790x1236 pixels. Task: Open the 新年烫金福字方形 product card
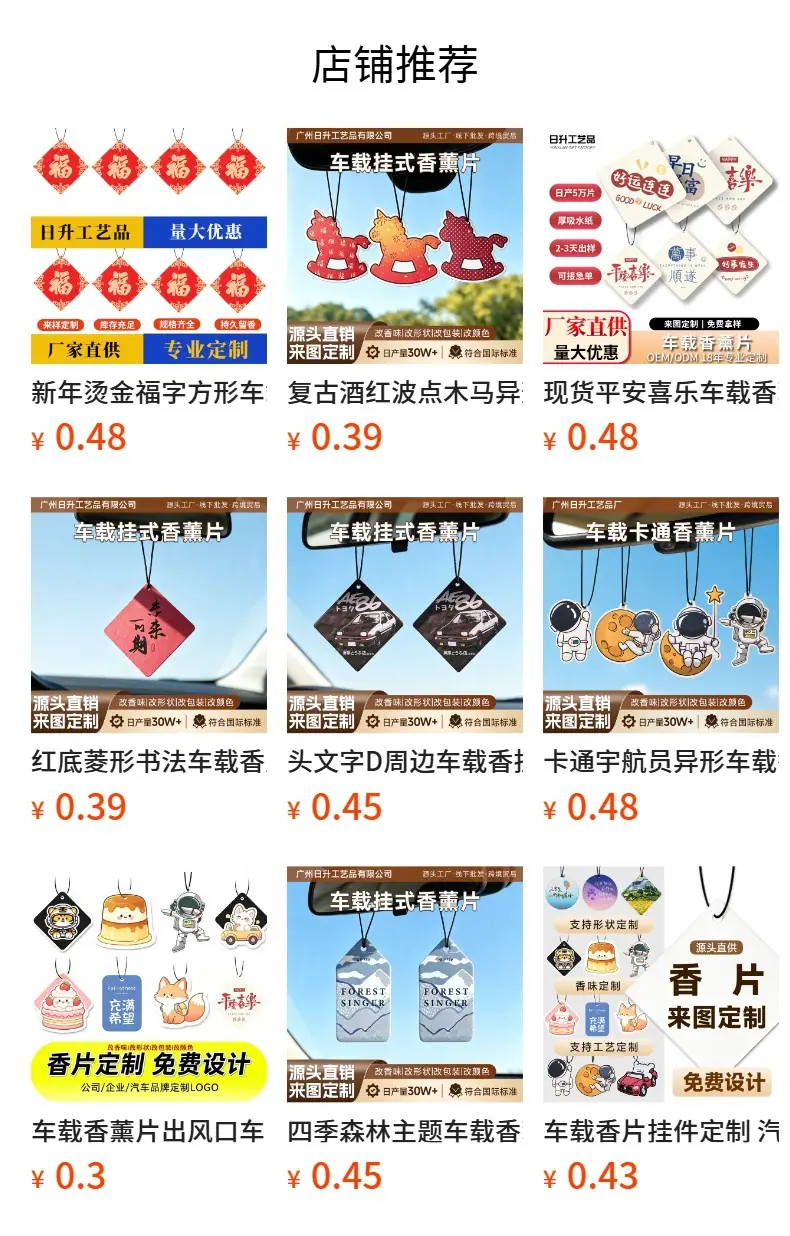(x=149, y=291)
